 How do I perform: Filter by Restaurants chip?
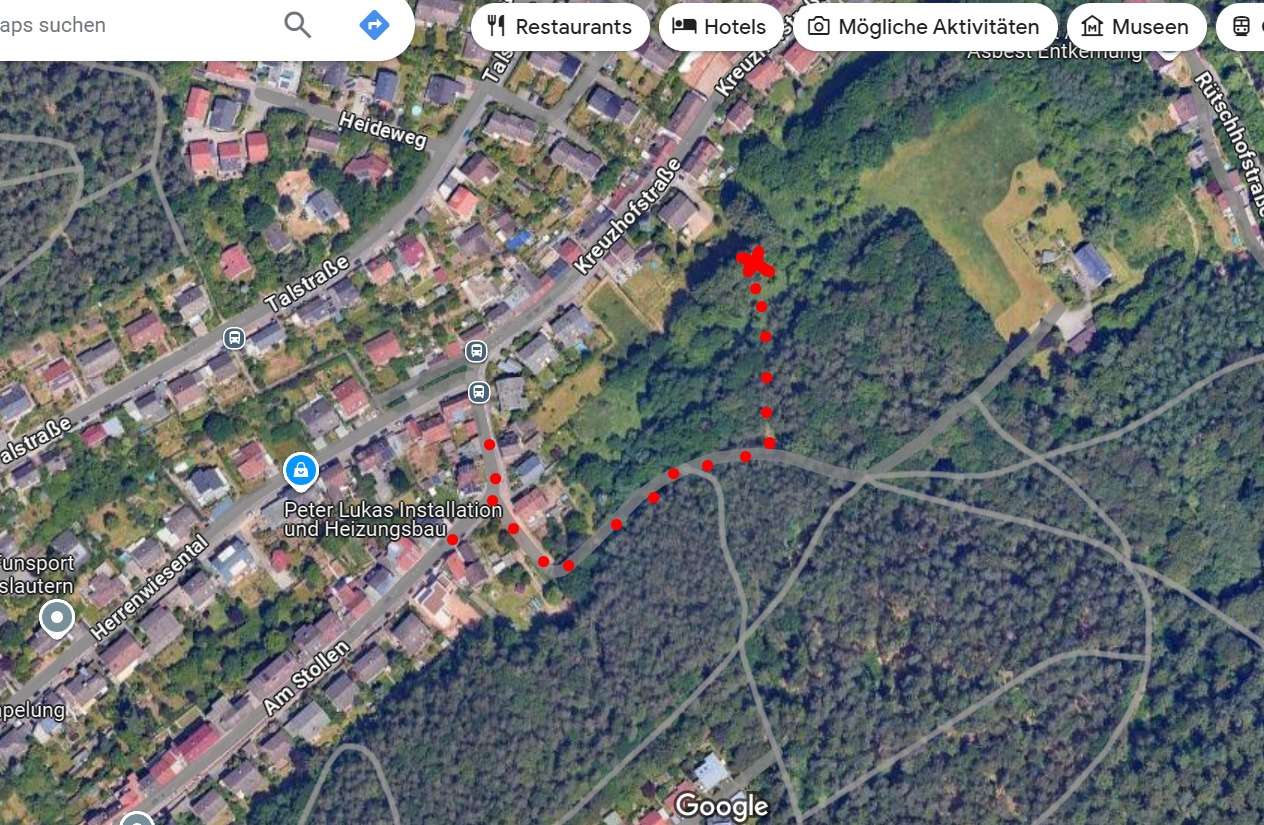point(559,27)
